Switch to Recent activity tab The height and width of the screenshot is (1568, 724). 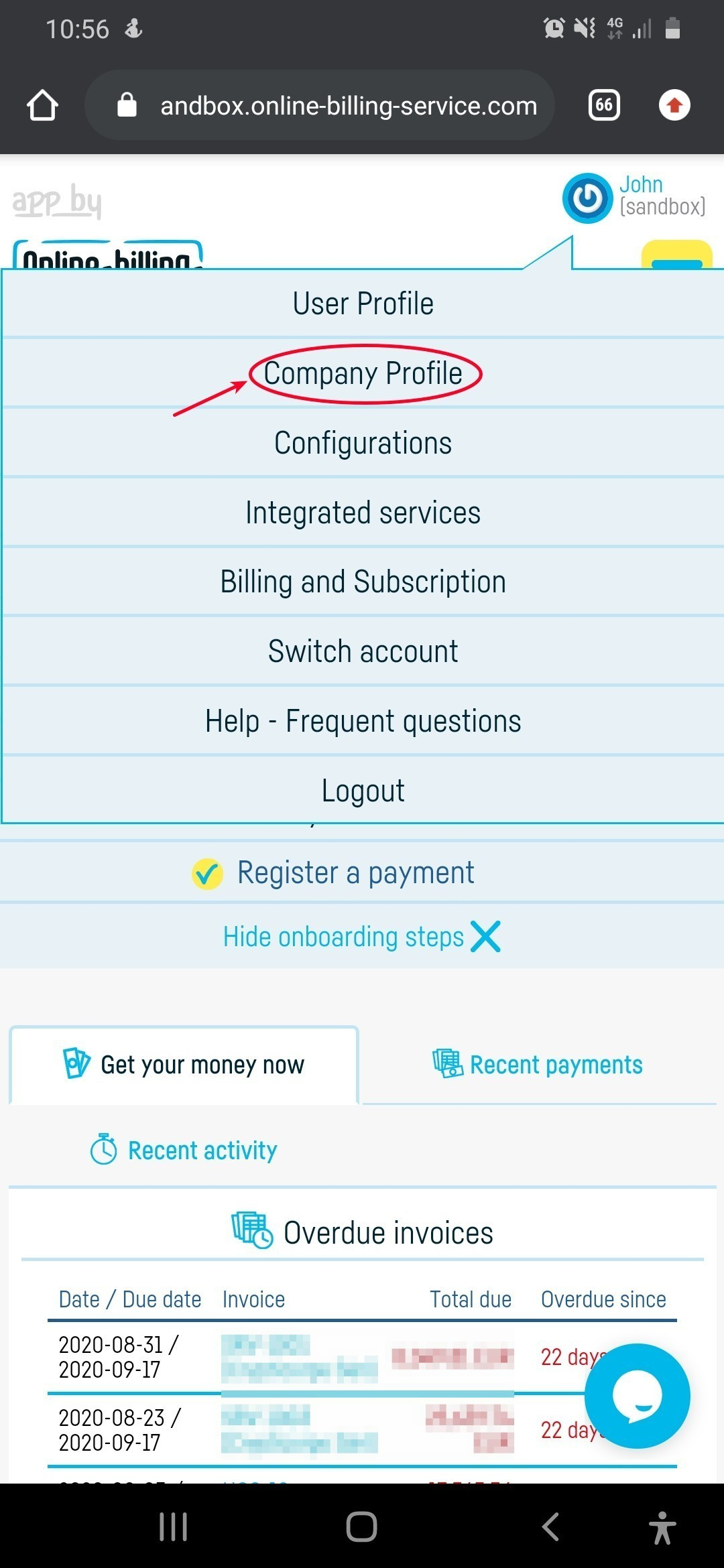[x=184, y=1151]
